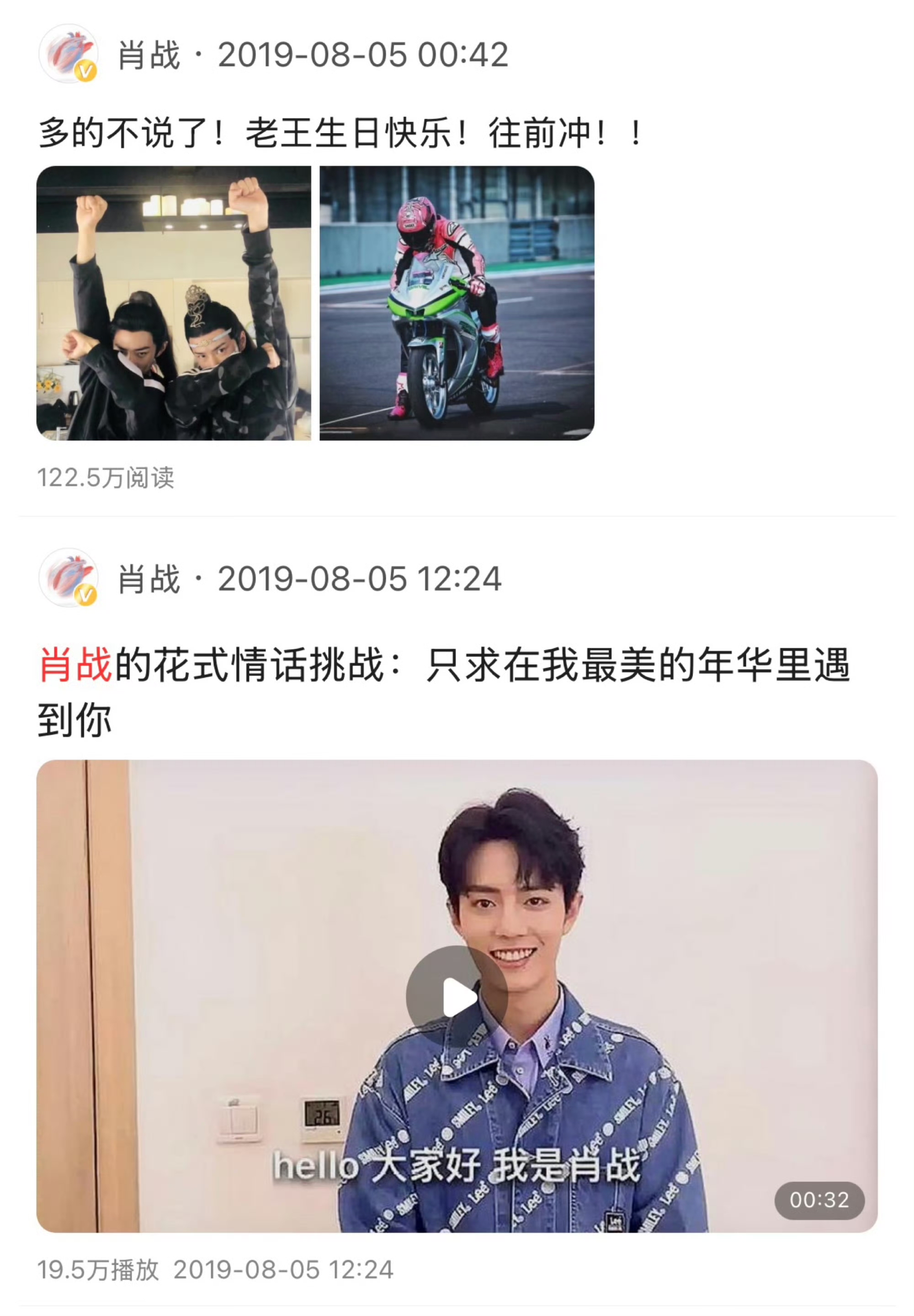Image resolution: width=914 pixels, height=1316 pixels.
Task: Open the avatar on the 12:24 post
Action: [68, 577]
